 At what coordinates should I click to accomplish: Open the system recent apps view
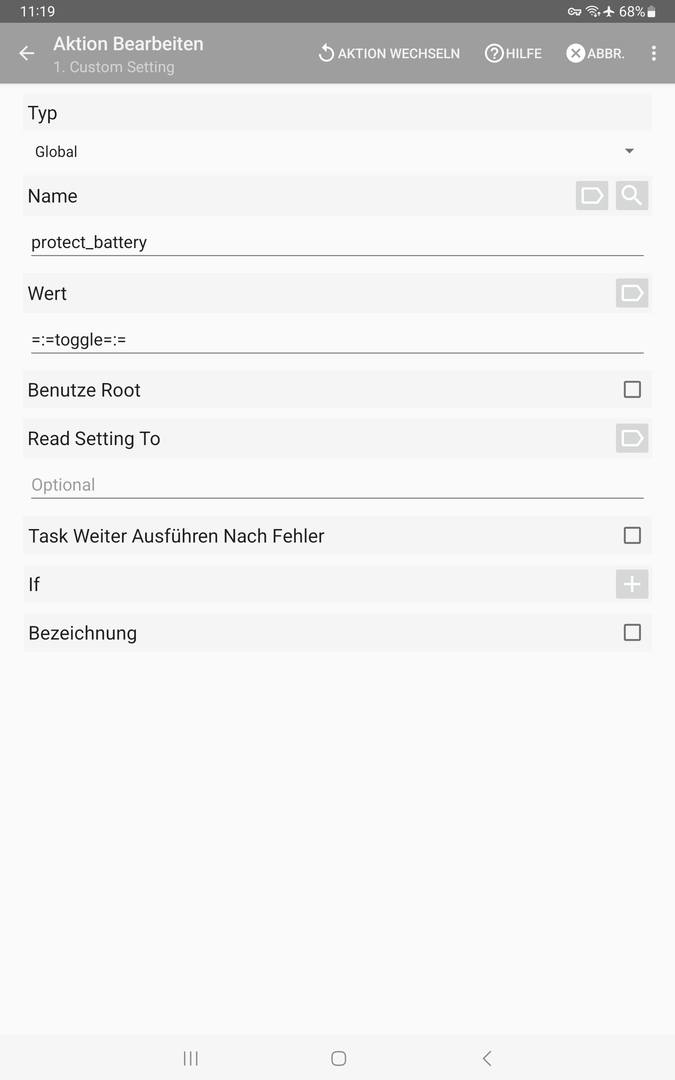tap(191, 1058)
